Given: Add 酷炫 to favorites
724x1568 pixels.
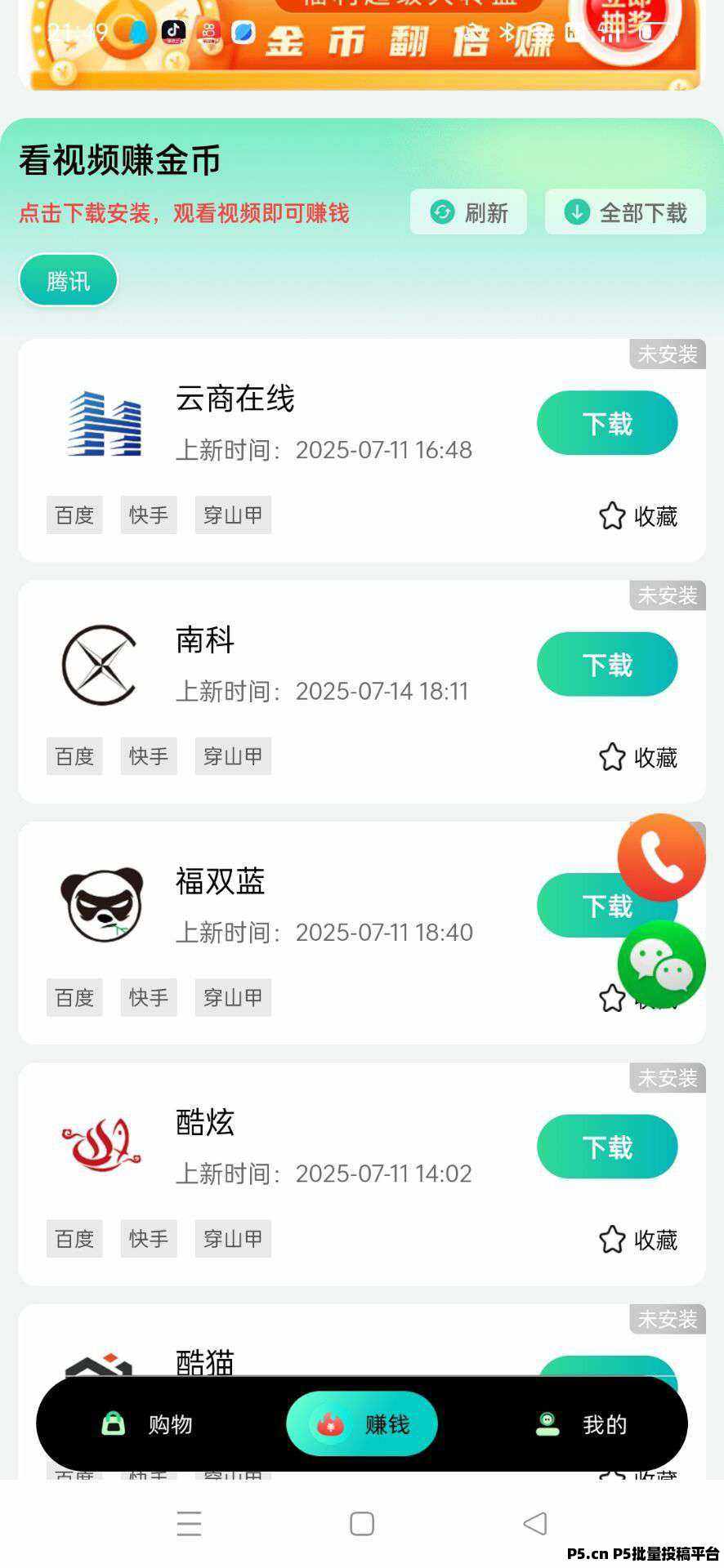Looking at the screenshot, I should coord(638,1240).
